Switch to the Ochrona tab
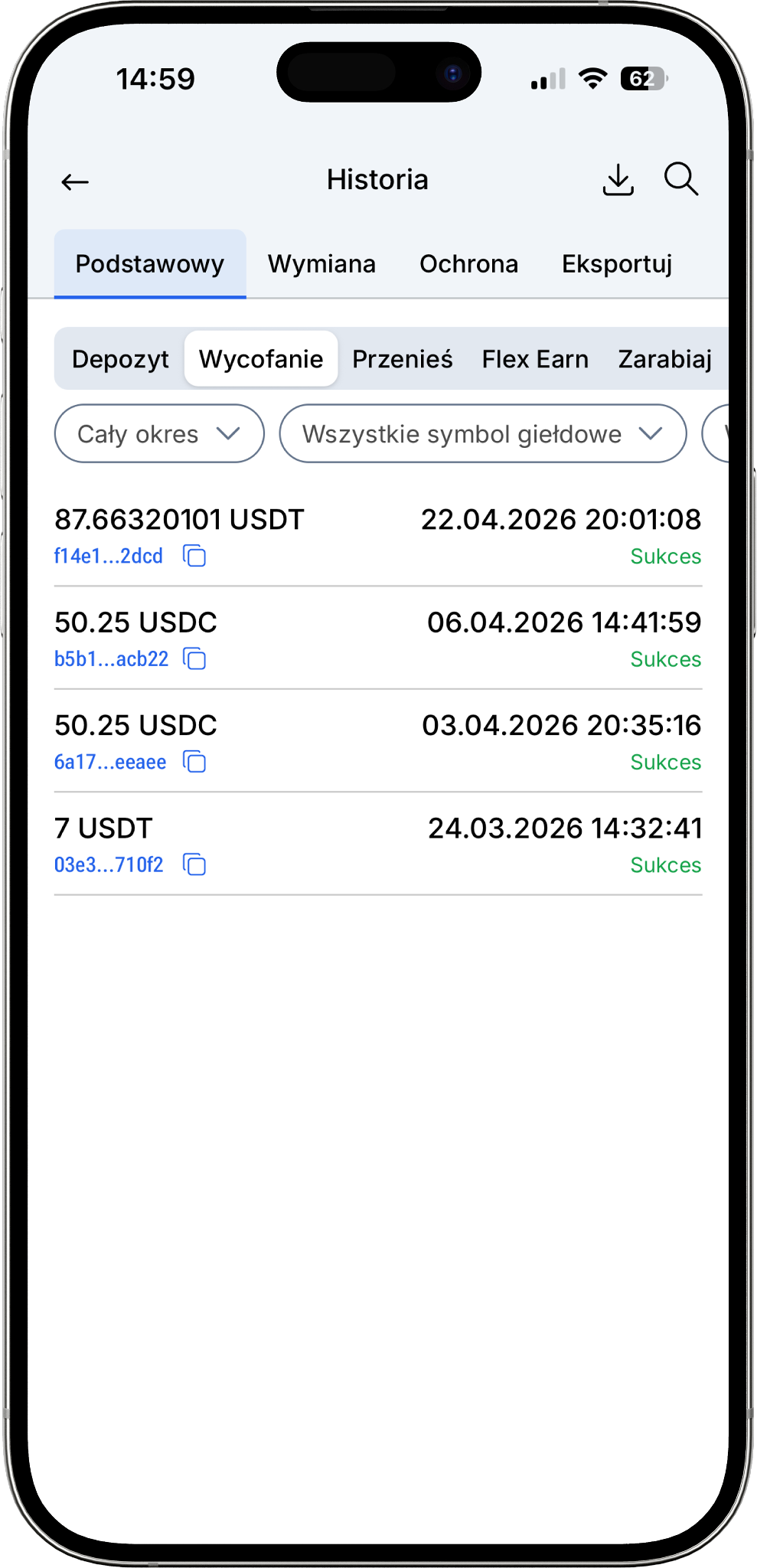757x1568 pixels. pyautogui.click(x=468, y=264)
